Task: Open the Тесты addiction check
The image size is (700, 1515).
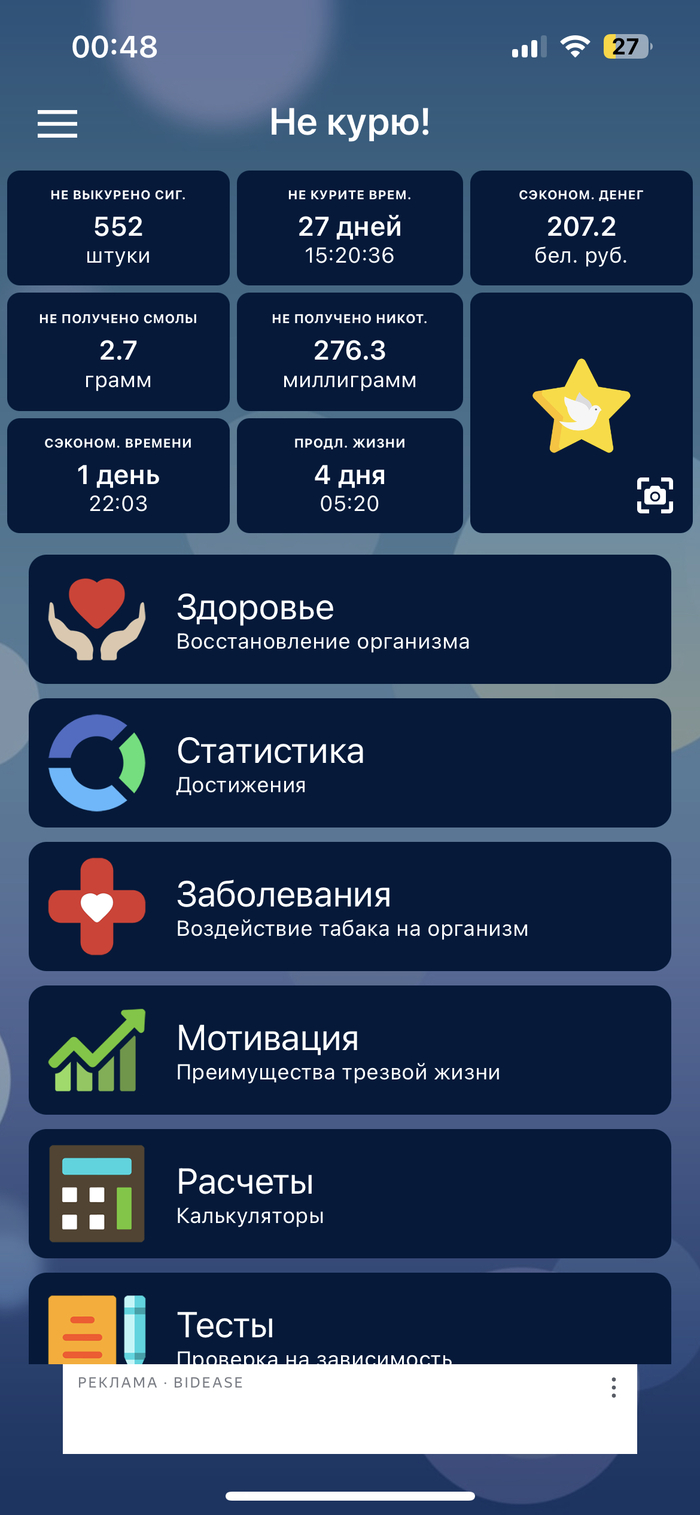Action: [349, 1320]
